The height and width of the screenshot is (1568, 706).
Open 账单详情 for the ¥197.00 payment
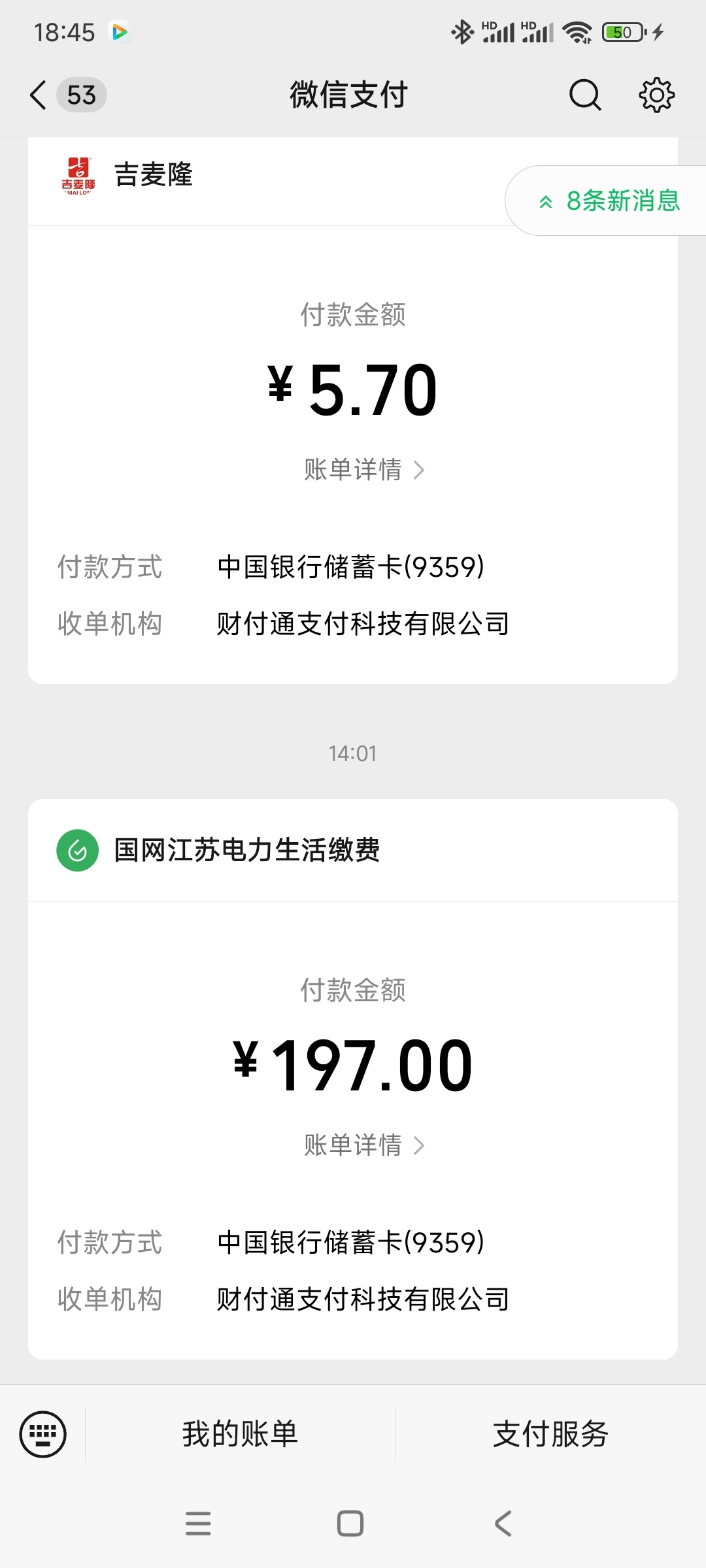coord(364,1145)
